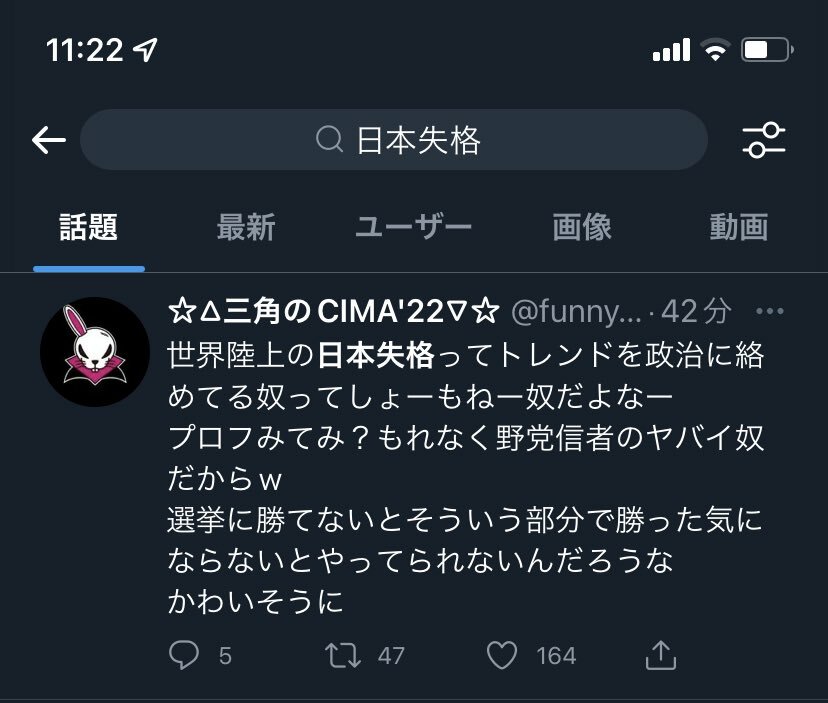Like the CIMA'22 tweet
828x703 pixels.
tap(502, 655)
